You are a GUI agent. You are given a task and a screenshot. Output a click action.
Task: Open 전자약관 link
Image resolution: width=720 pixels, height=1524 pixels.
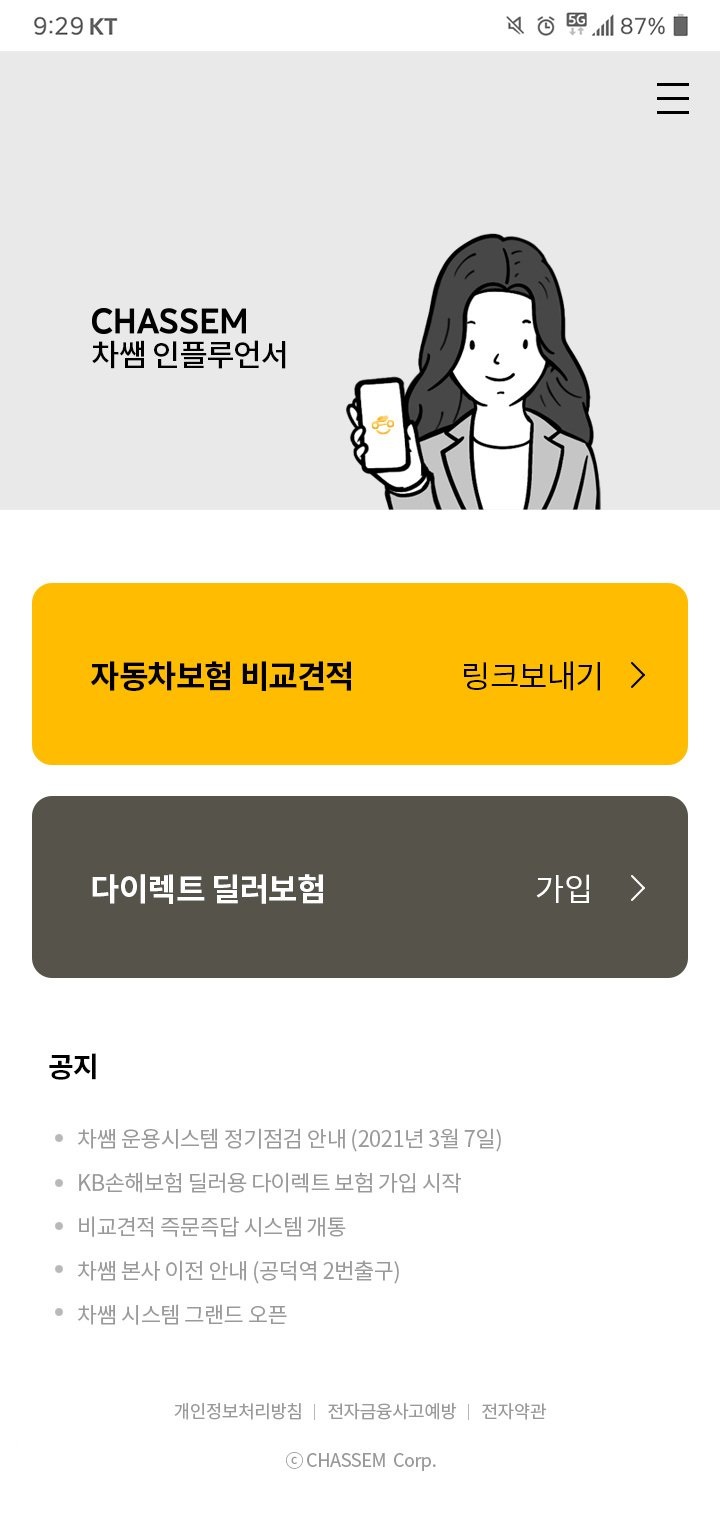tap(514, 1411)
